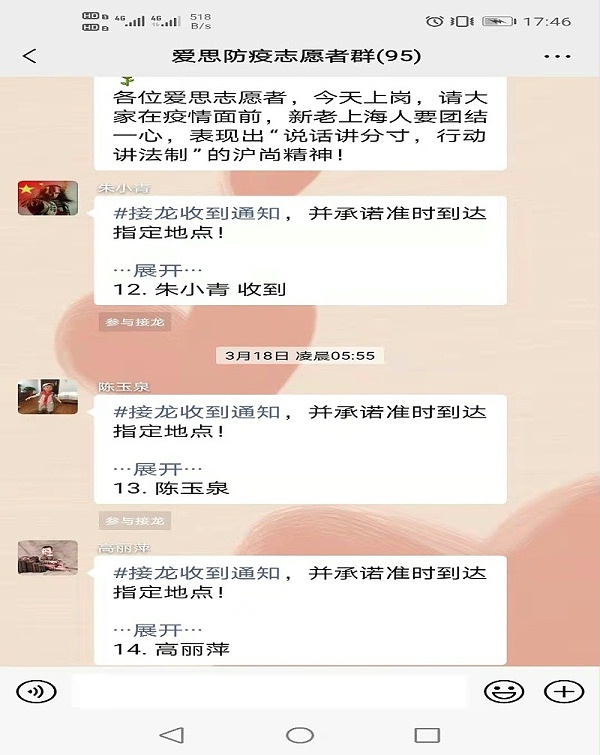Open 高丽萍's profile avatar
The image size is (600, 755).
point(48,557)
